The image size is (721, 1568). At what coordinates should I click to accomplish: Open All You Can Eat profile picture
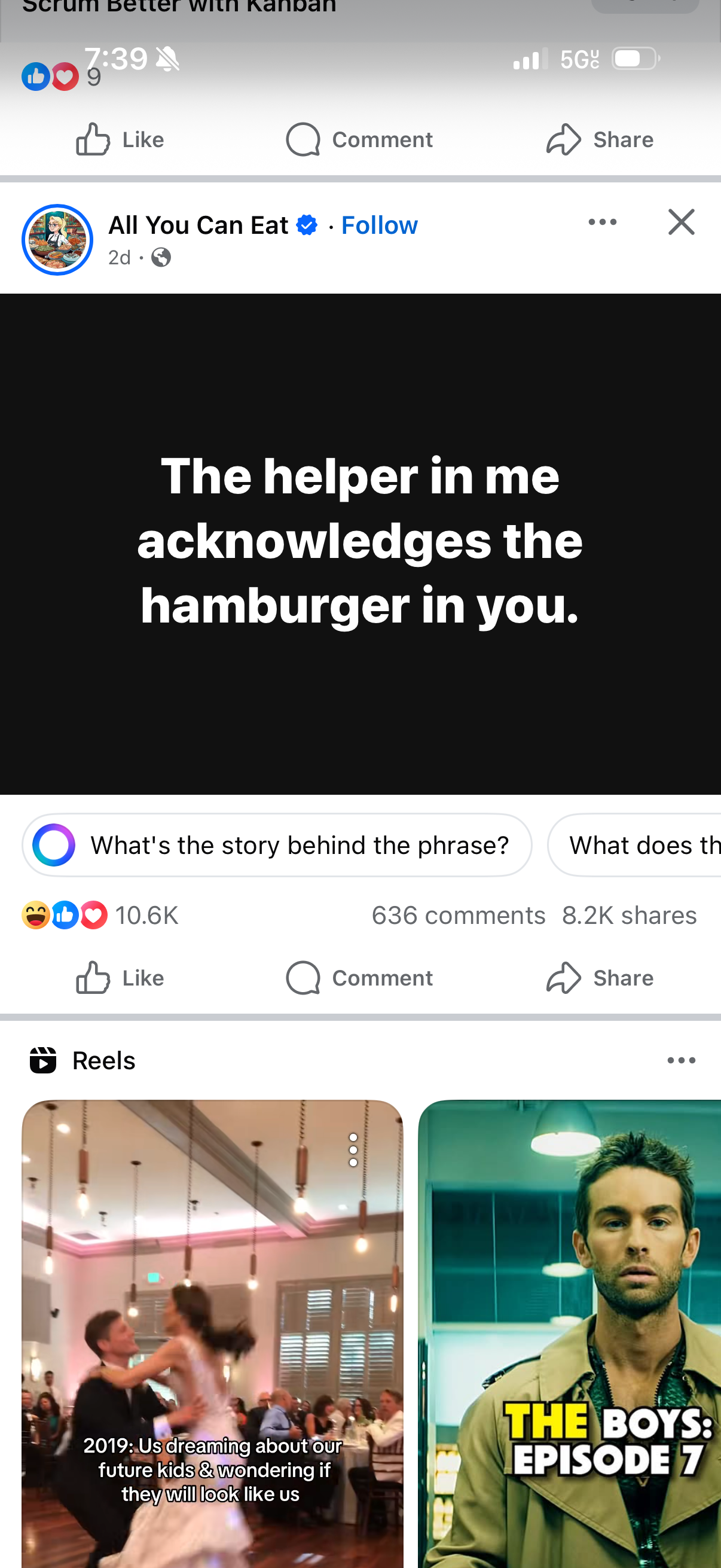57,240
